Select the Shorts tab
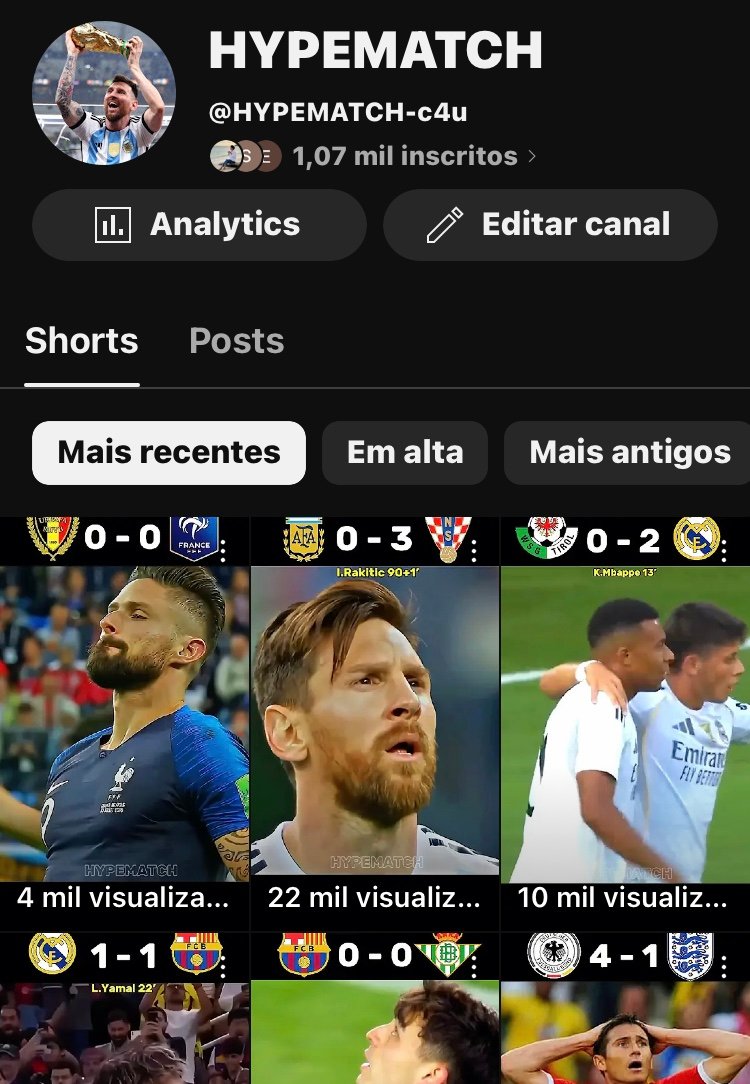The image size is (750, 1084). click(x=82, y=341)
